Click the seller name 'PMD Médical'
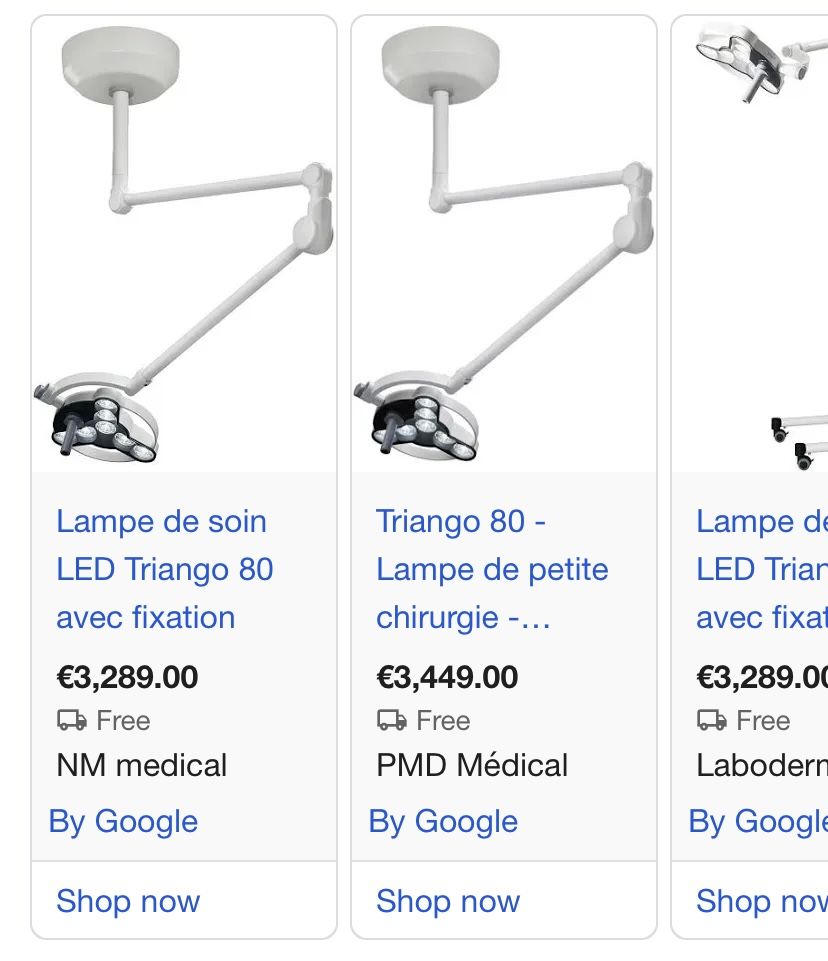The image size is (828, 961). 470,766
